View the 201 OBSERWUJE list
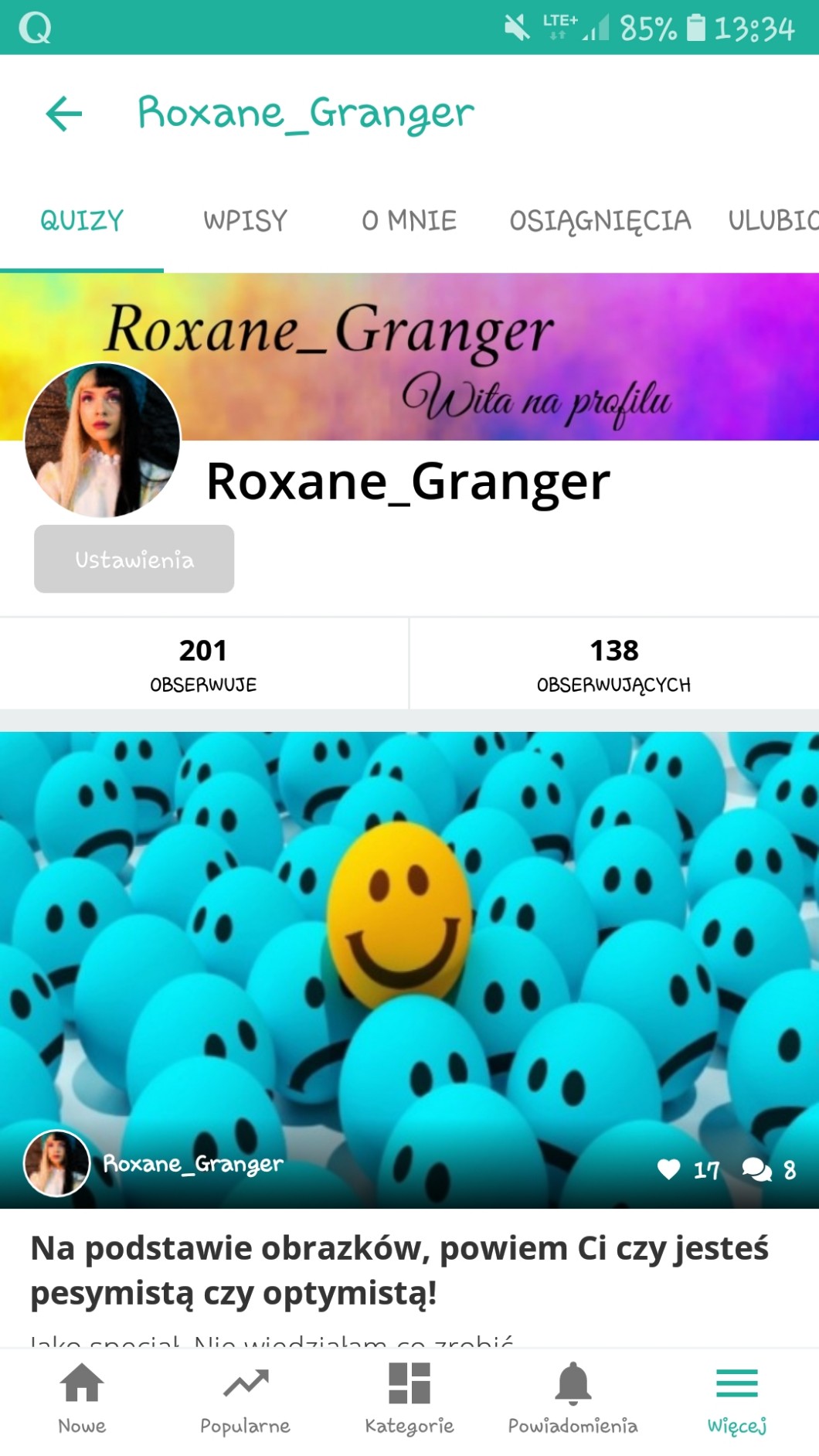This screenshot has width=819, height=1456. [x=203, y=664]
